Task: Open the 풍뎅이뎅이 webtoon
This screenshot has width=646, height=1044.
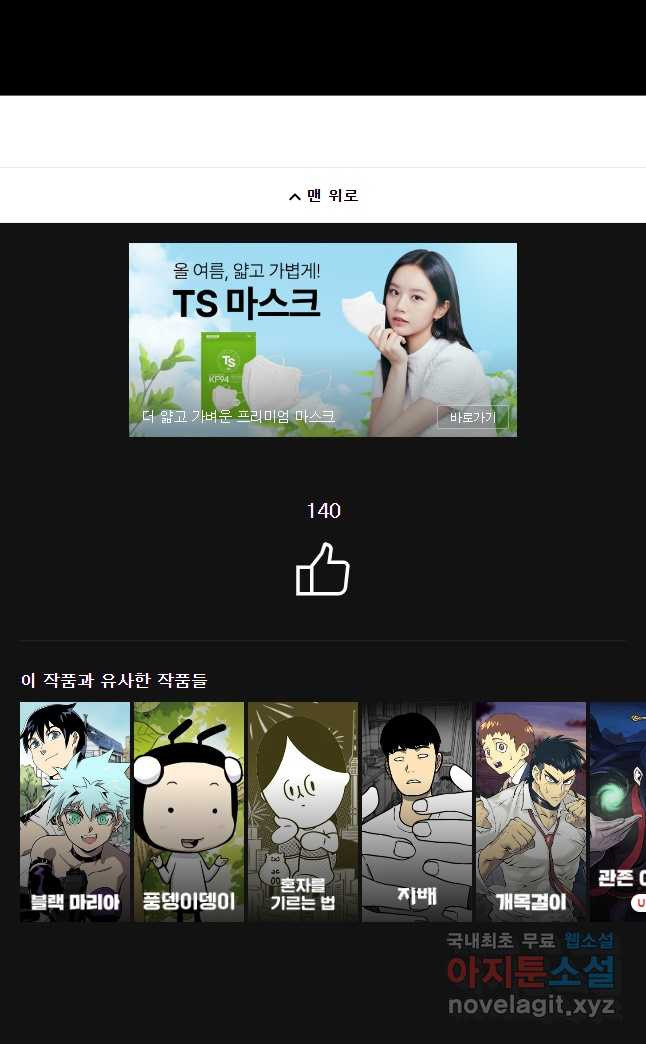Action: coord(189,811)
